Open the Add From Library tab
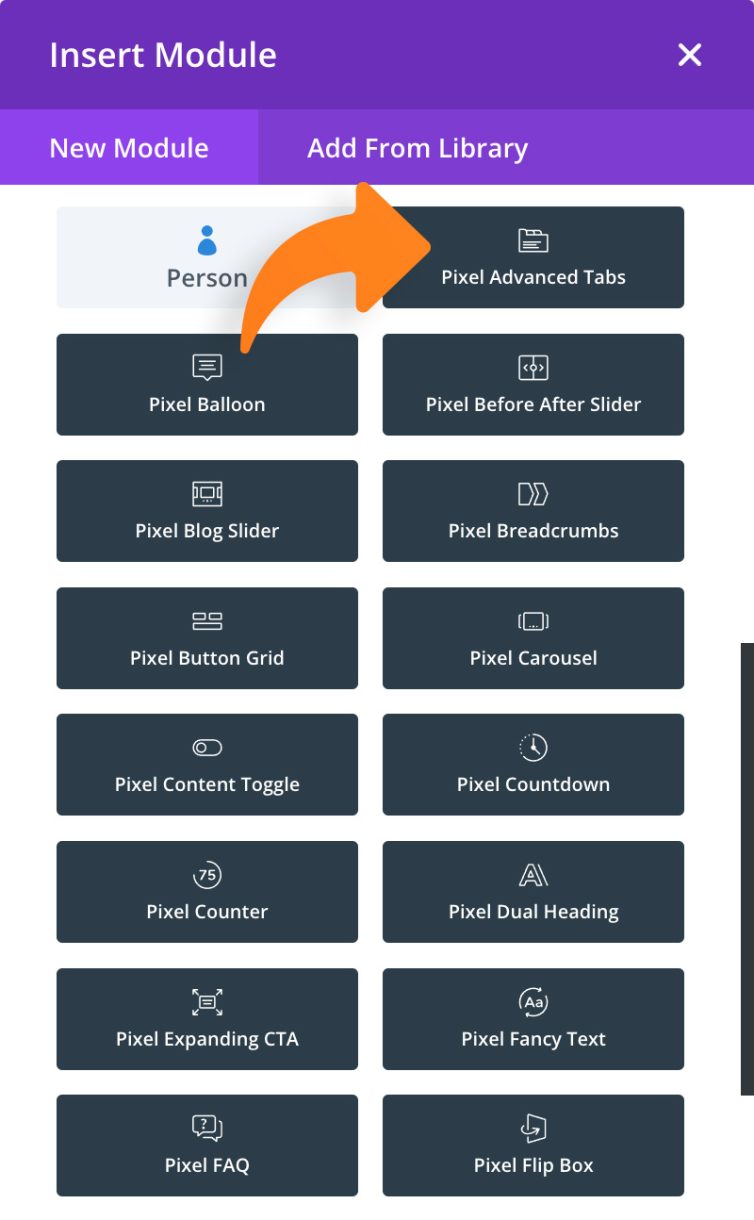The width and height of the screenshot is (754, 1220). [418, 148]
